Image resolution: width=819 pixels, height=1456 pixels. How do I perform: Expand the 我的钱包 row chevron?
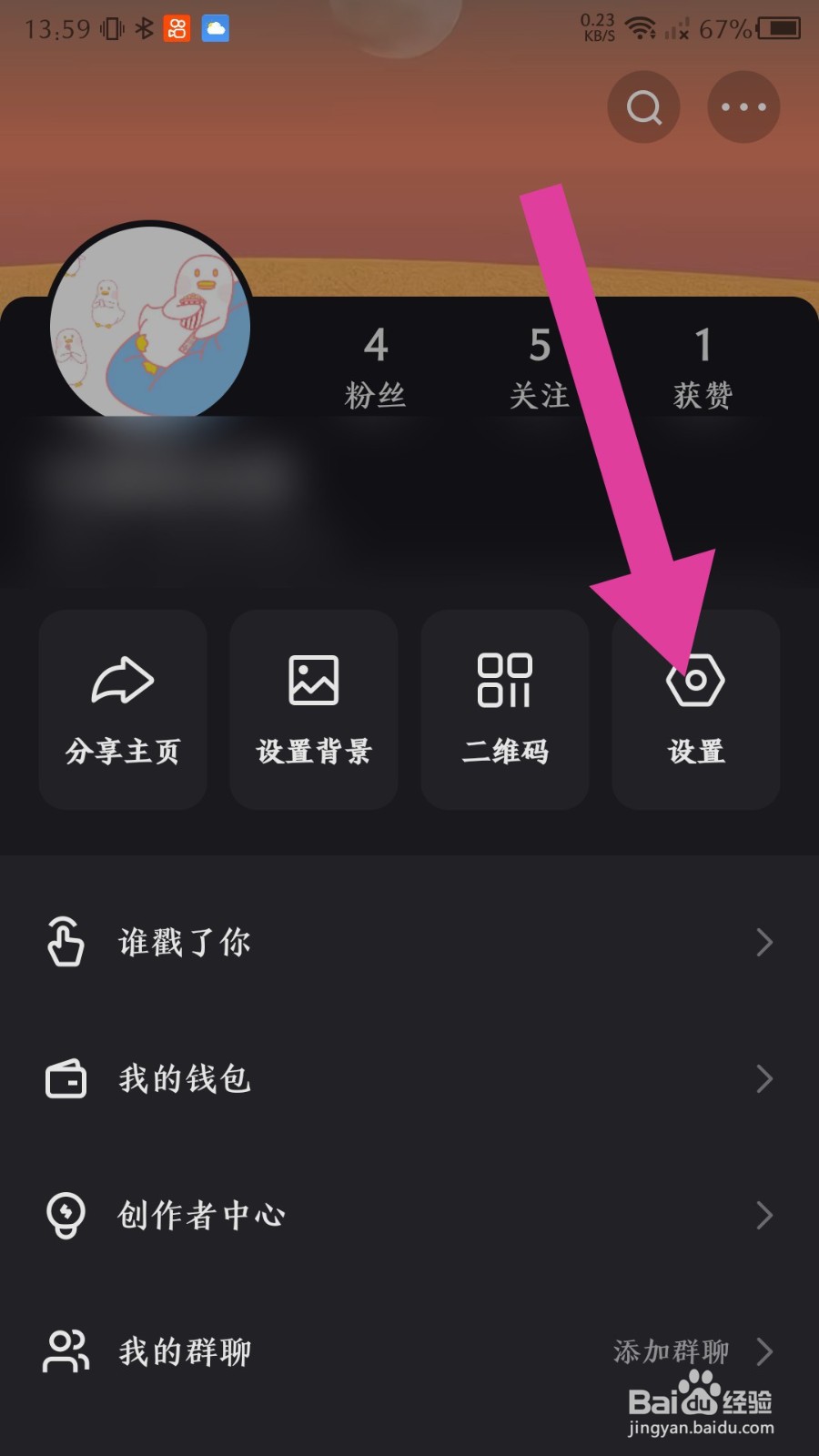(764, 1079)
